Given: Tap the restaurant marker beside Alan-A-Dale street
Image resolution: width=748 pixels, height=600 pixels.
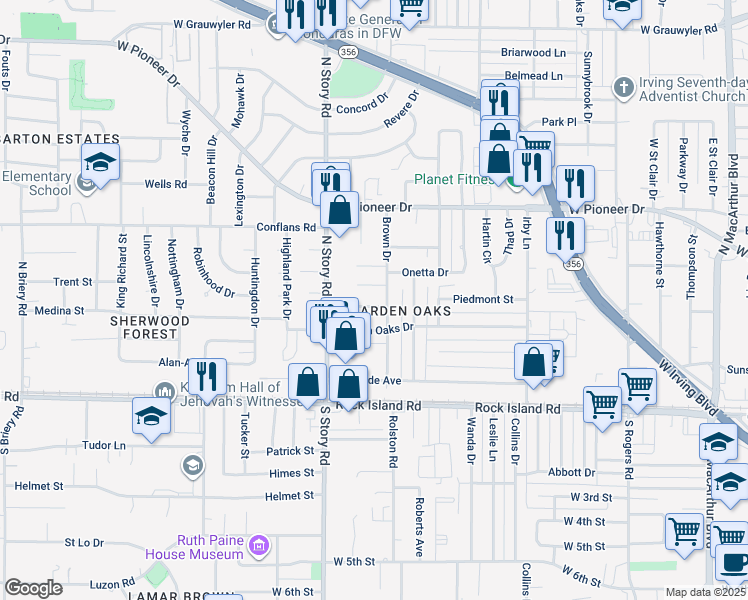Looking at the screenshot, I should [x=207, y=376].
